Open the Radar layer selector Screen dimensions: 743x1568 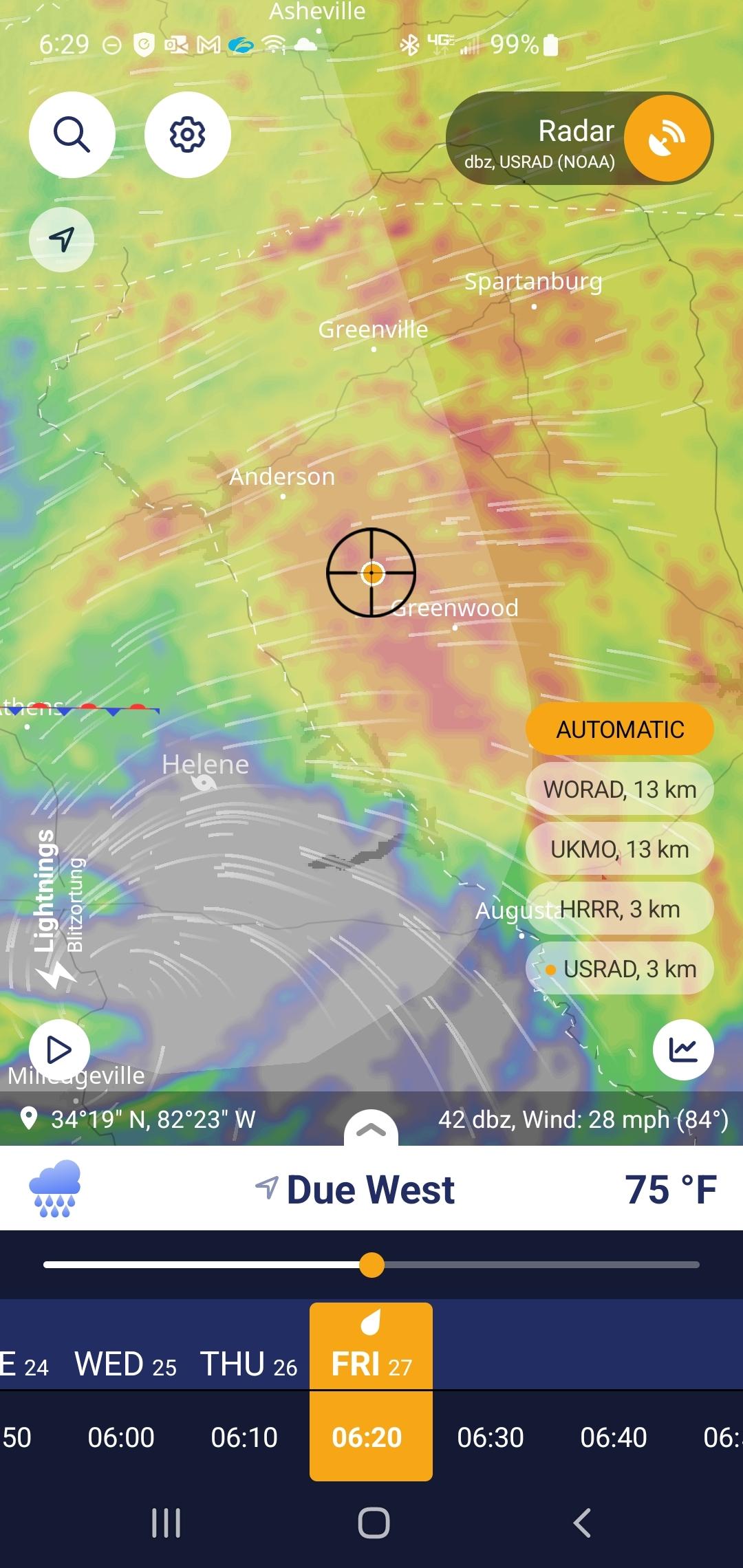pyautogui.click(x=579, y=139)
